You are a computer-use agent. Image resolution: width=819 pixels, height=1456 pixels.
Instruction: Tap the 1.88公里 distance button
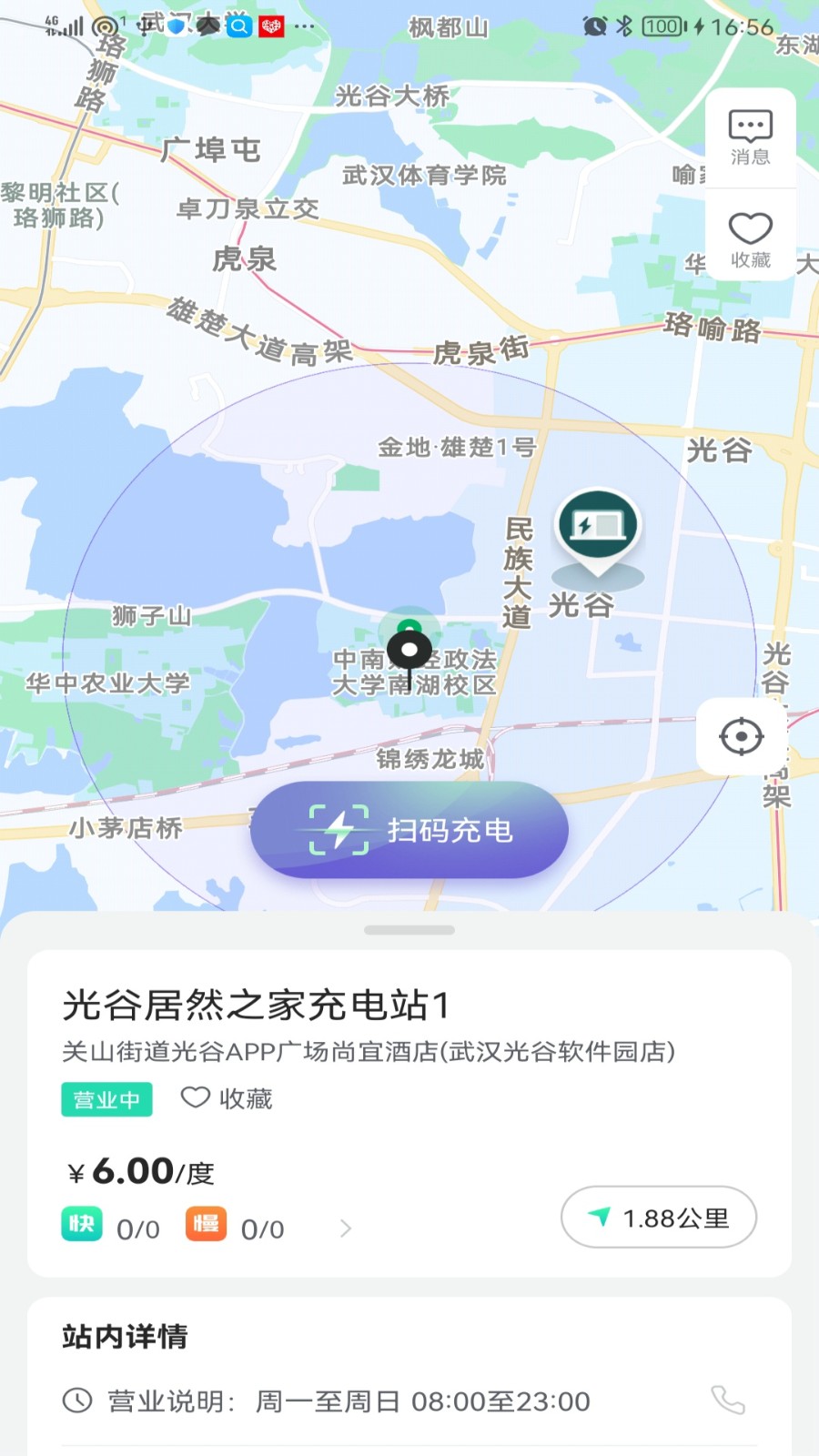pos(658,1217)
